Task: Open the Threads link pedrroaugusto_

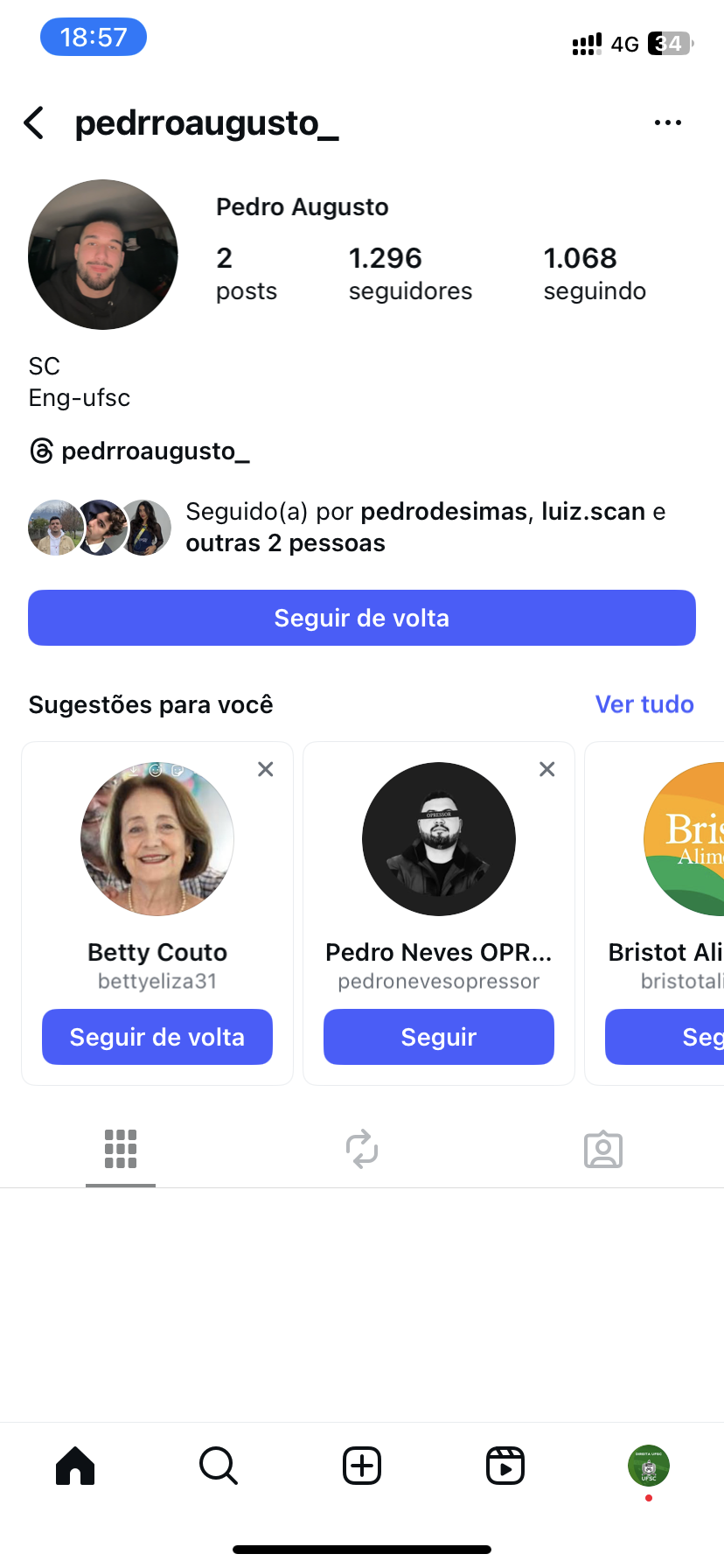Action: pos(140,451)
